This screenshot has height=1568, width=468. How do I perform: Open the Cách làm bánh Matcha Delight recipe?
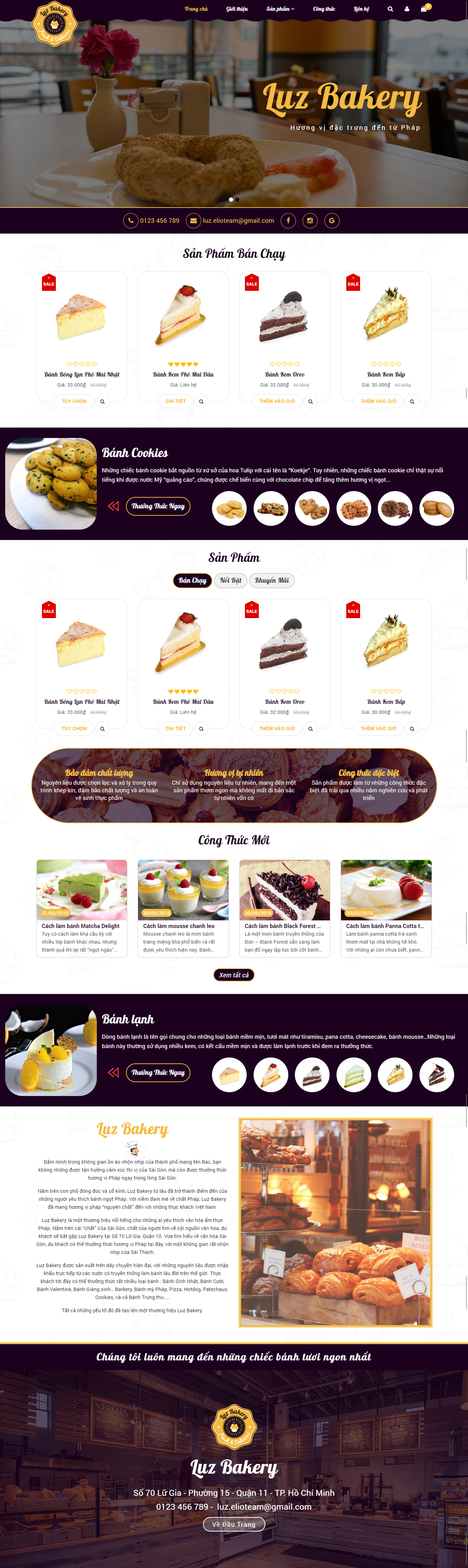pos(80,926)
